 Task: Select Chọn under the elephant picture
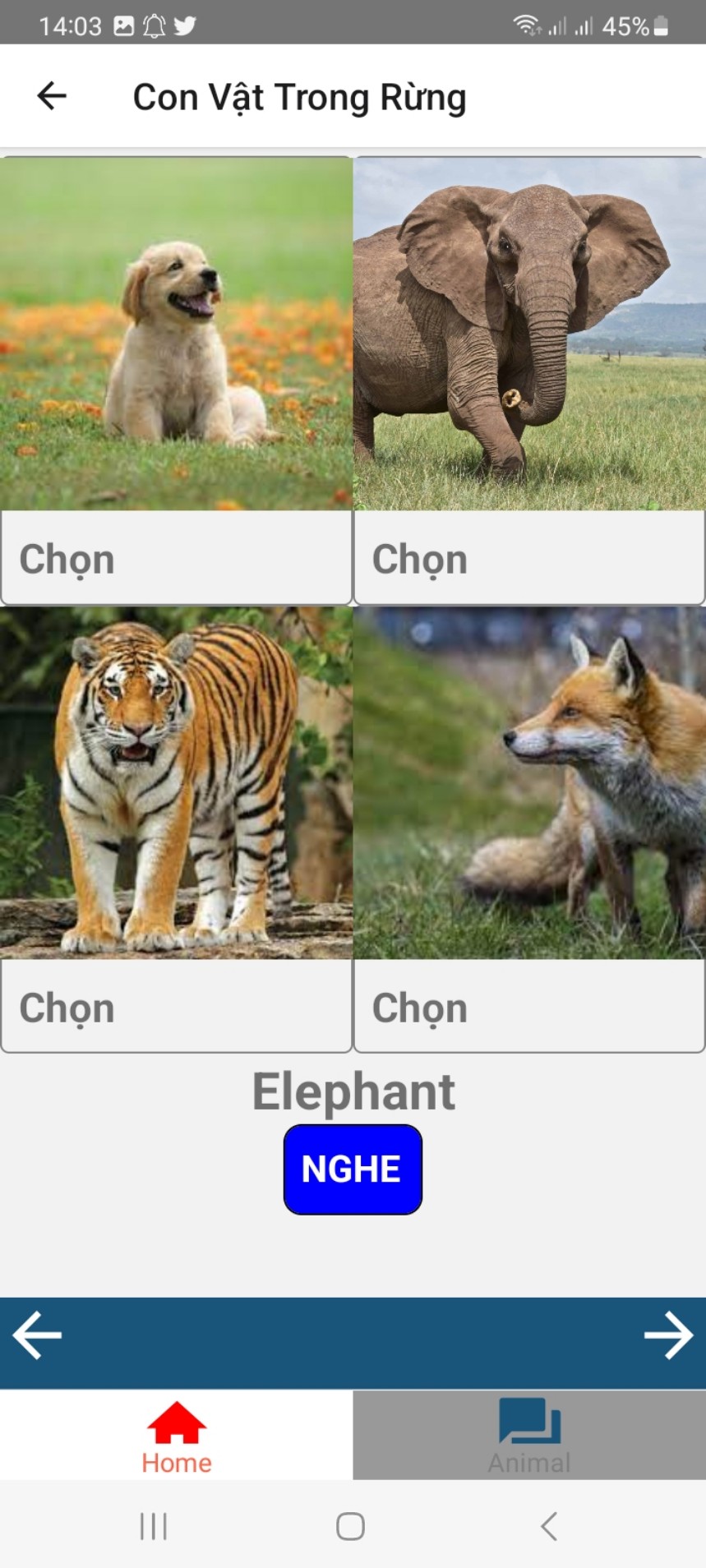[529, 558]
